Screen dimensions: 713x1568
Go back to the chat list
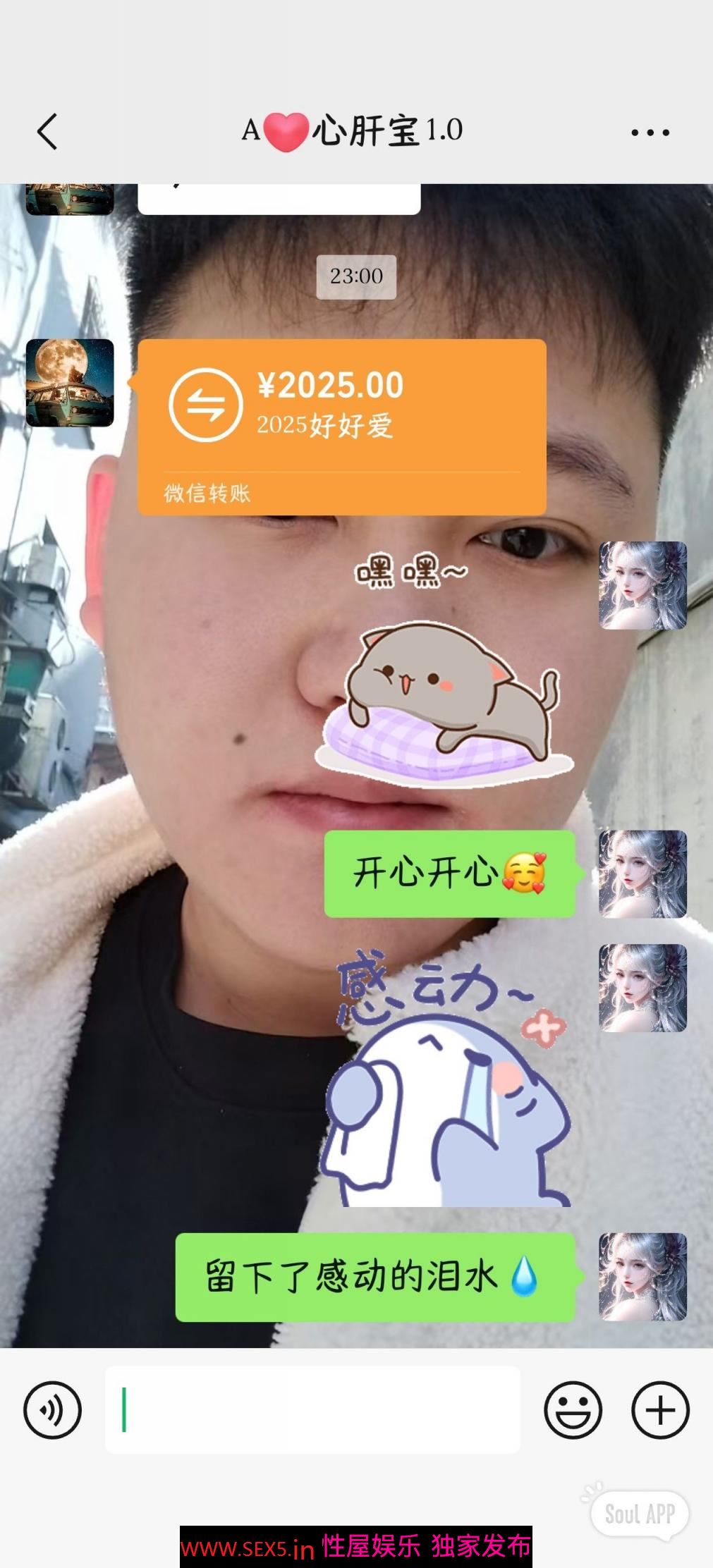47,132
